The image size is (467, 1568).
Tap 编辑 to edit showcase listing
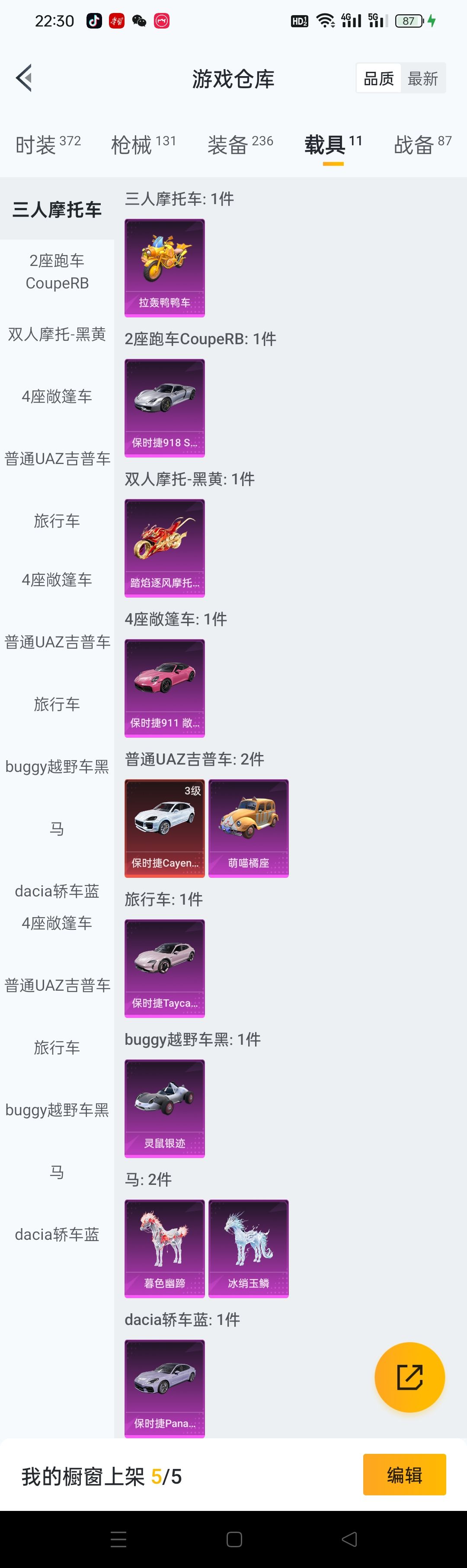click(404, 1474)
